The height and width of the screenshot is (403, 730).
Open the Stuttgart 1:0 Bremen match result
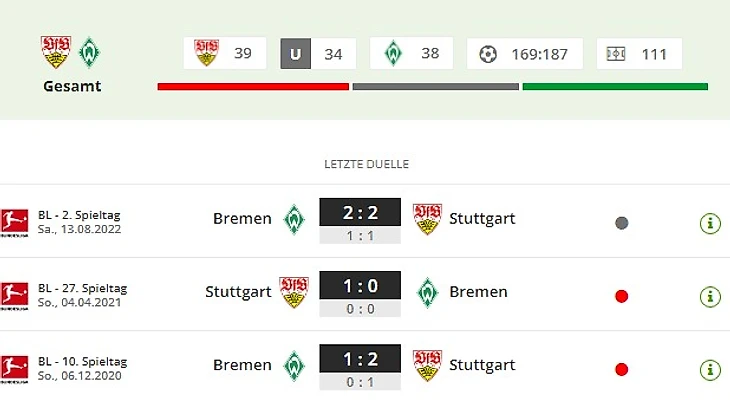point(360,285)
